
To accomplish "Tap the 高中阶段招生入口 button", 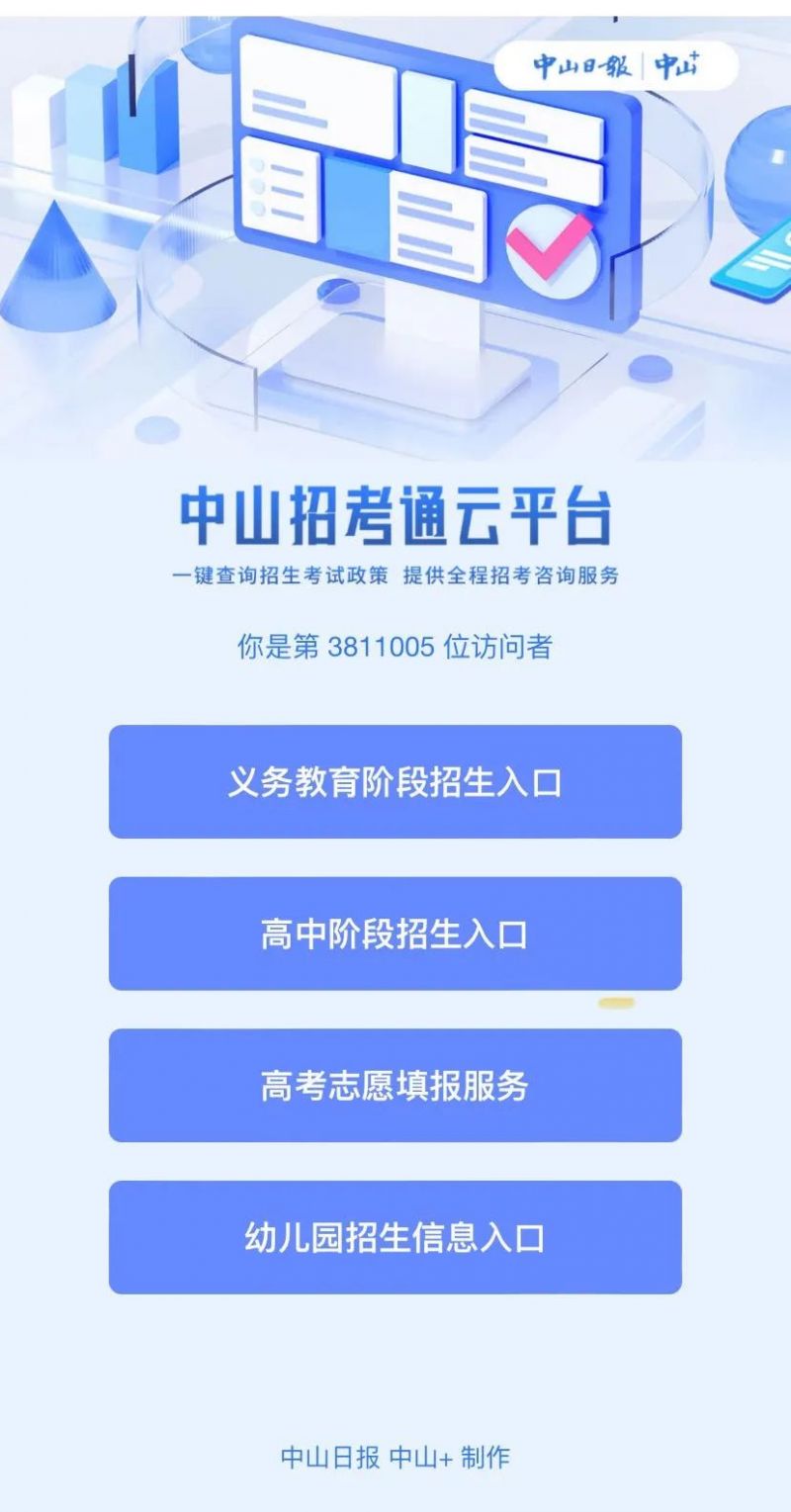I will [395, 934].
